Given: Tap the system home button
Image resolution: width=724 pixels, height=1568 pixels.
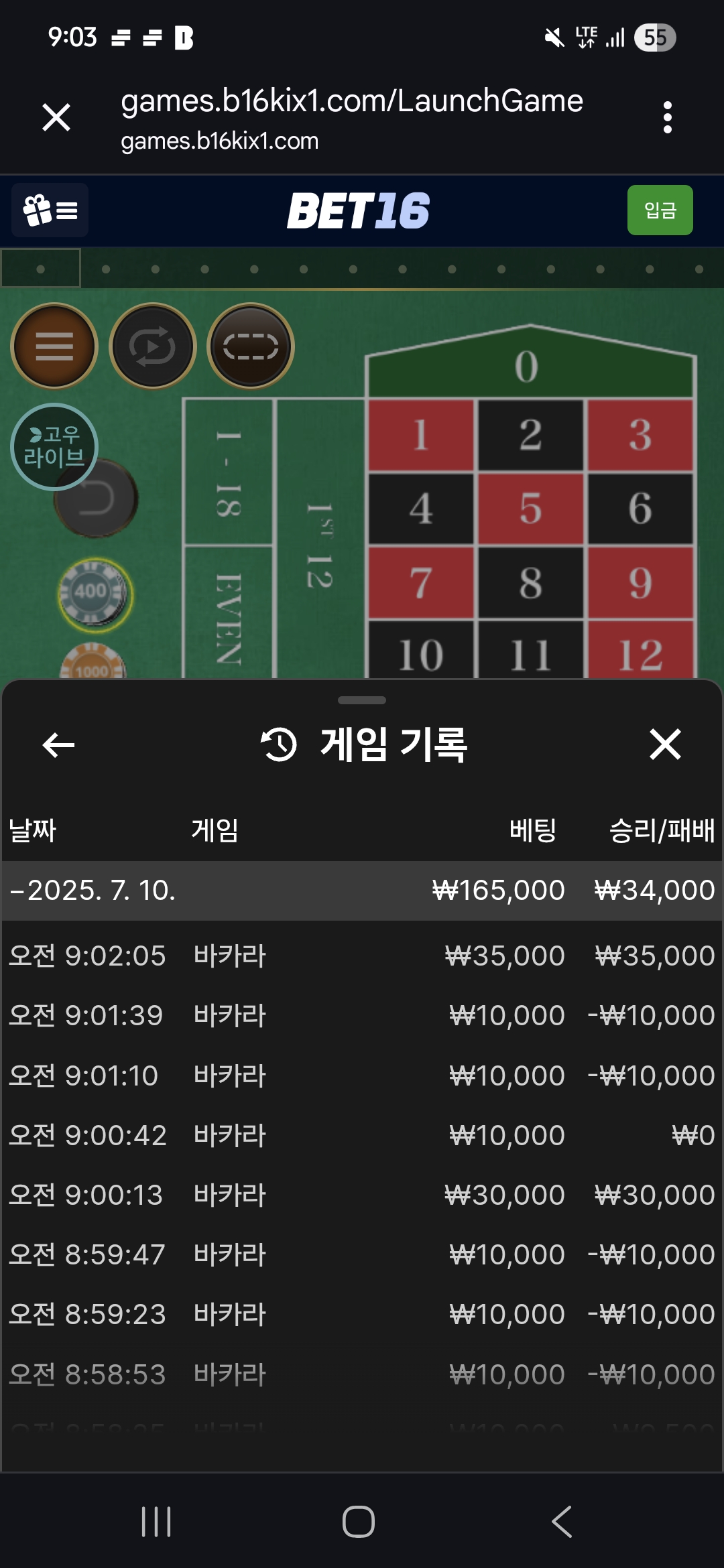Looking at the screenshot, I should (359, 1521).
